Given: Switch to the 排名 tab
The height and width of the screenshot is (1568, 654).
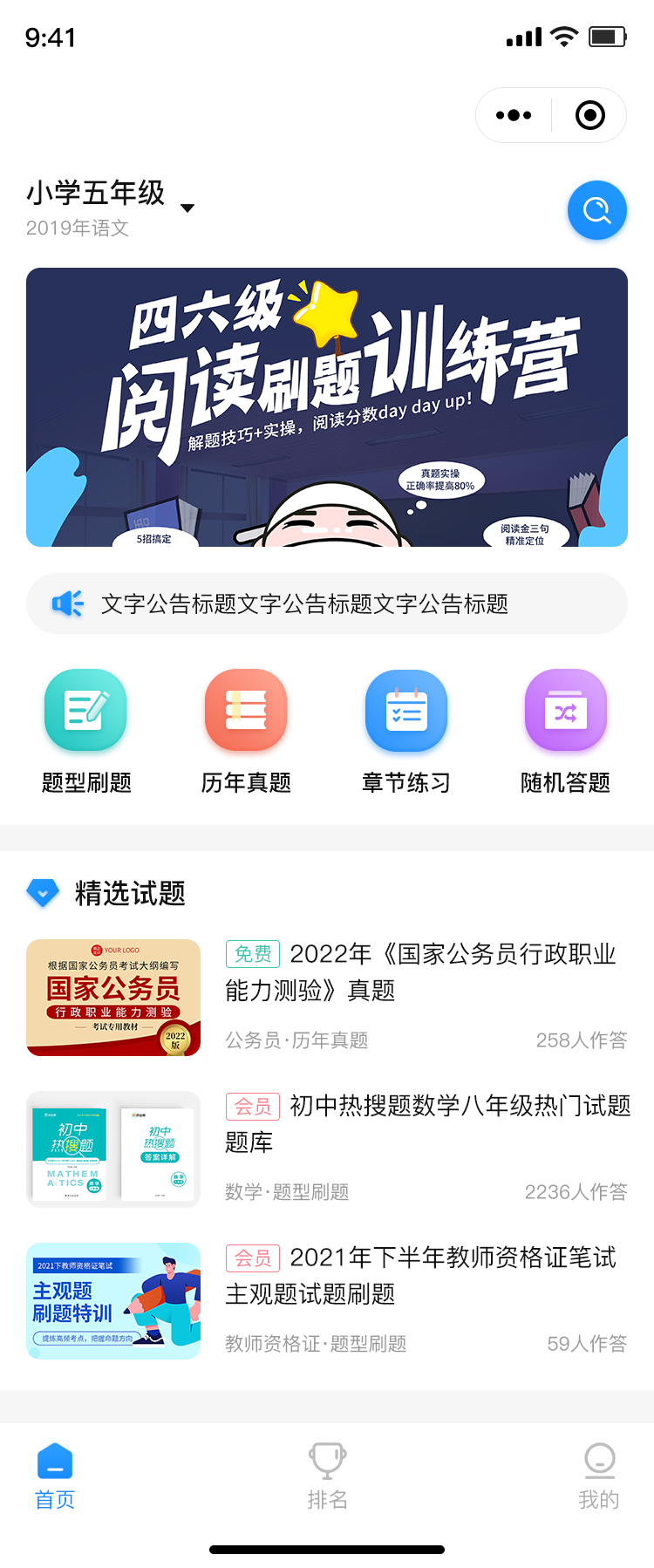Looking at the screenshot, I should (x=327, y=1476).
